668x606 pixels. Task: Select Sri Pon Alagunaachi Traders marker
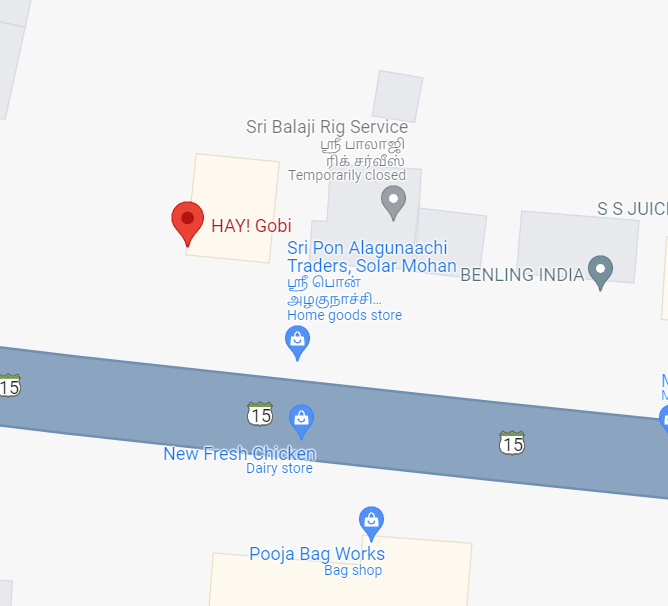tap(297, 342)
